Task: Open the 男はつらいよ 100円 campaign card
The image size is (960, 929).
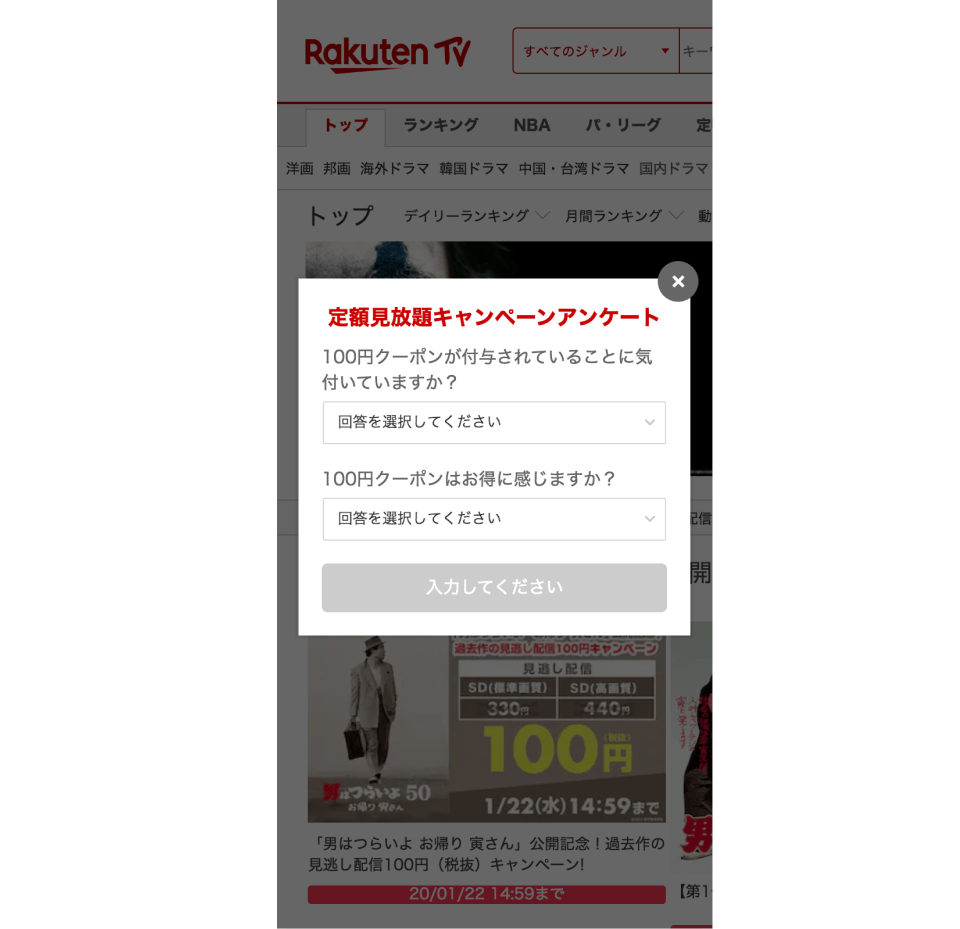Action: pos(486,740)
